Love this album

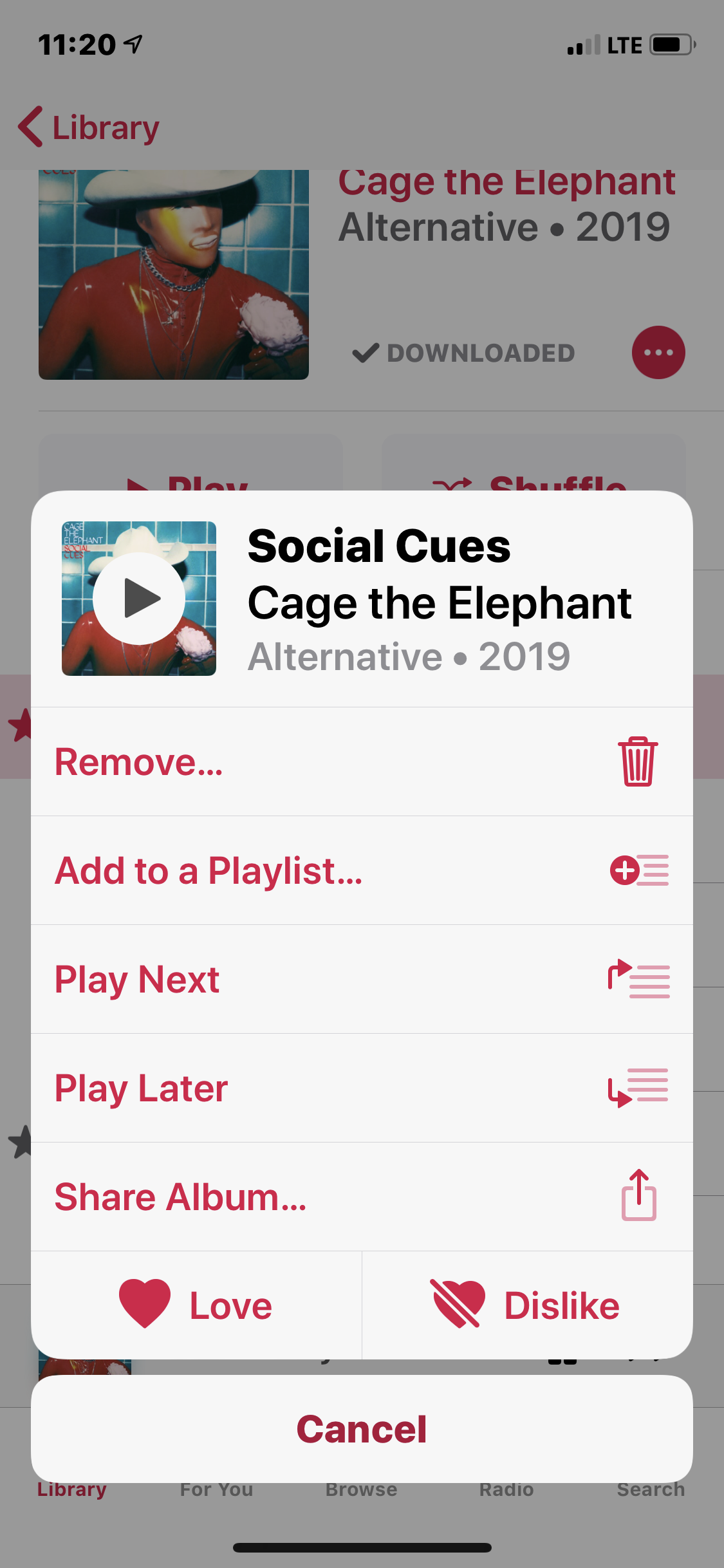[x=196, y=1306]
